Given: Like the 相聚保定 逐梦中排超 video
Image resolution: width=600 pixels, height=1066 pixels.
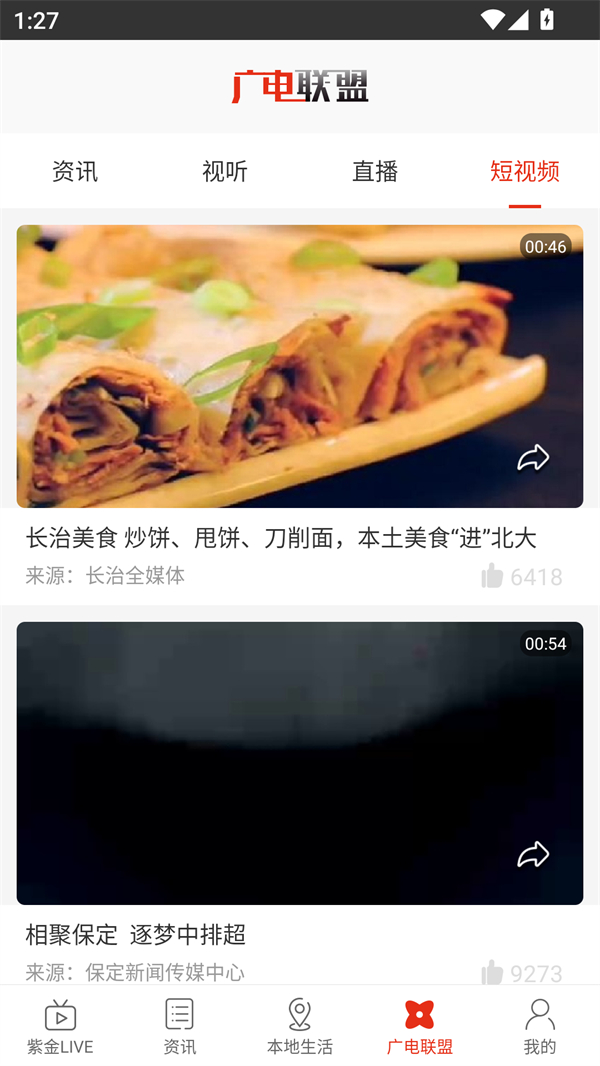Looking at the screenshot, I should 493,972.
